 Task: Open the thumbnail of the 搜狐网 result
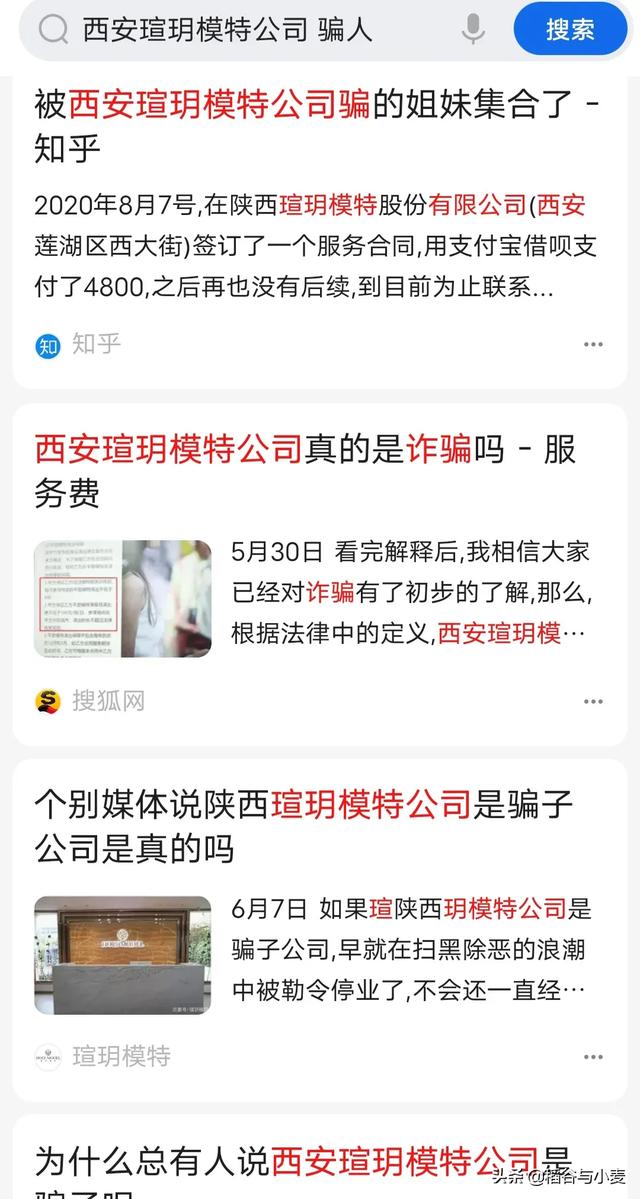click(x=123, y=598)
